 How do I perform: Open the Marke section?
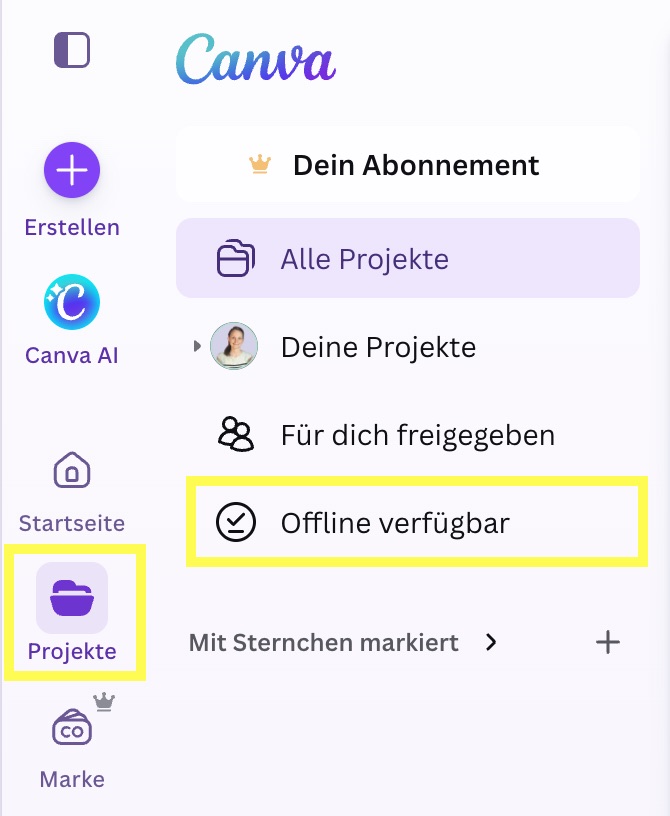pos(72,729)
